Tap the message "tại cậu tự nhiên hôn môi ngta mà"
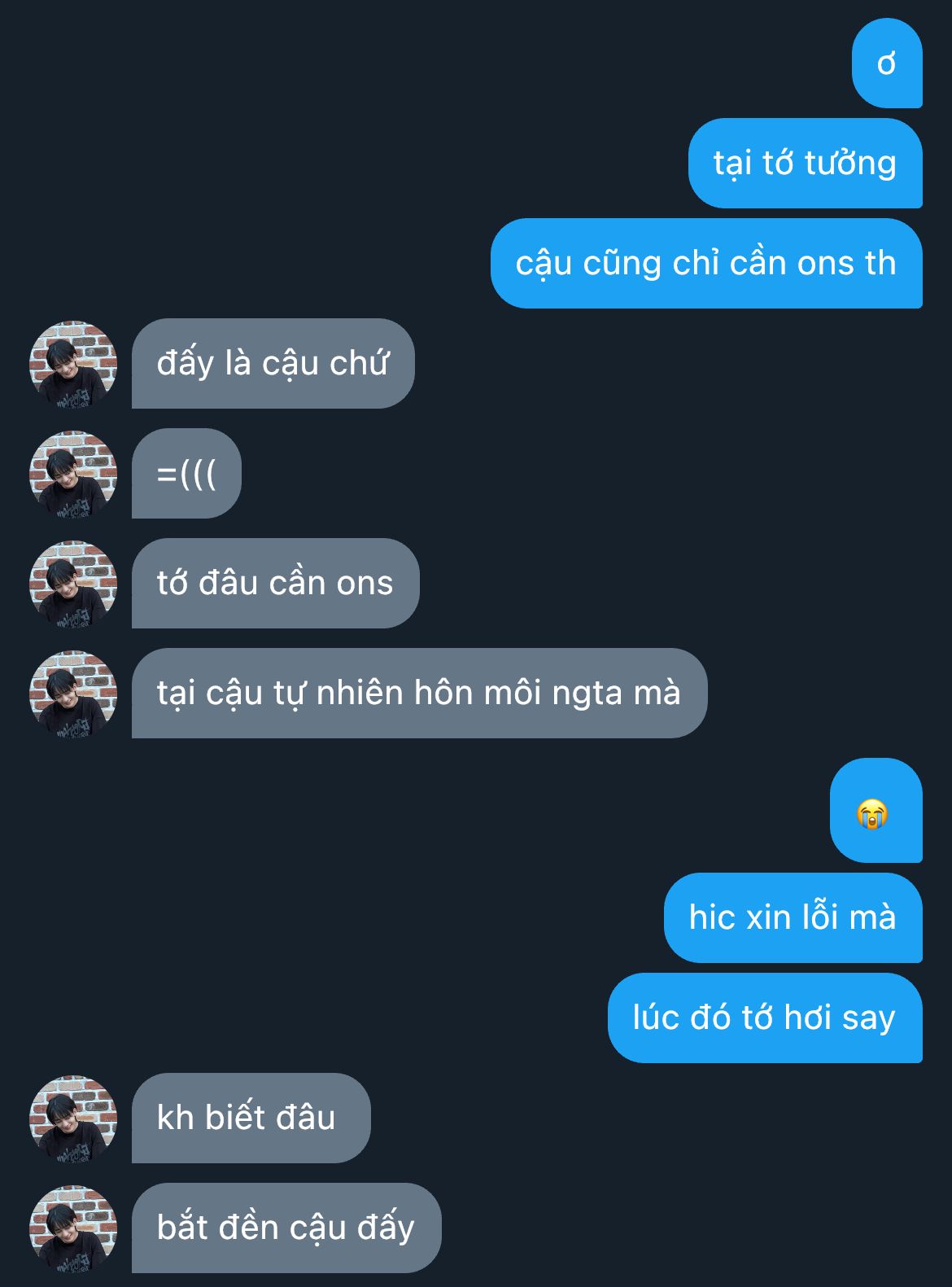952x1287 pixels. [418, 694]
